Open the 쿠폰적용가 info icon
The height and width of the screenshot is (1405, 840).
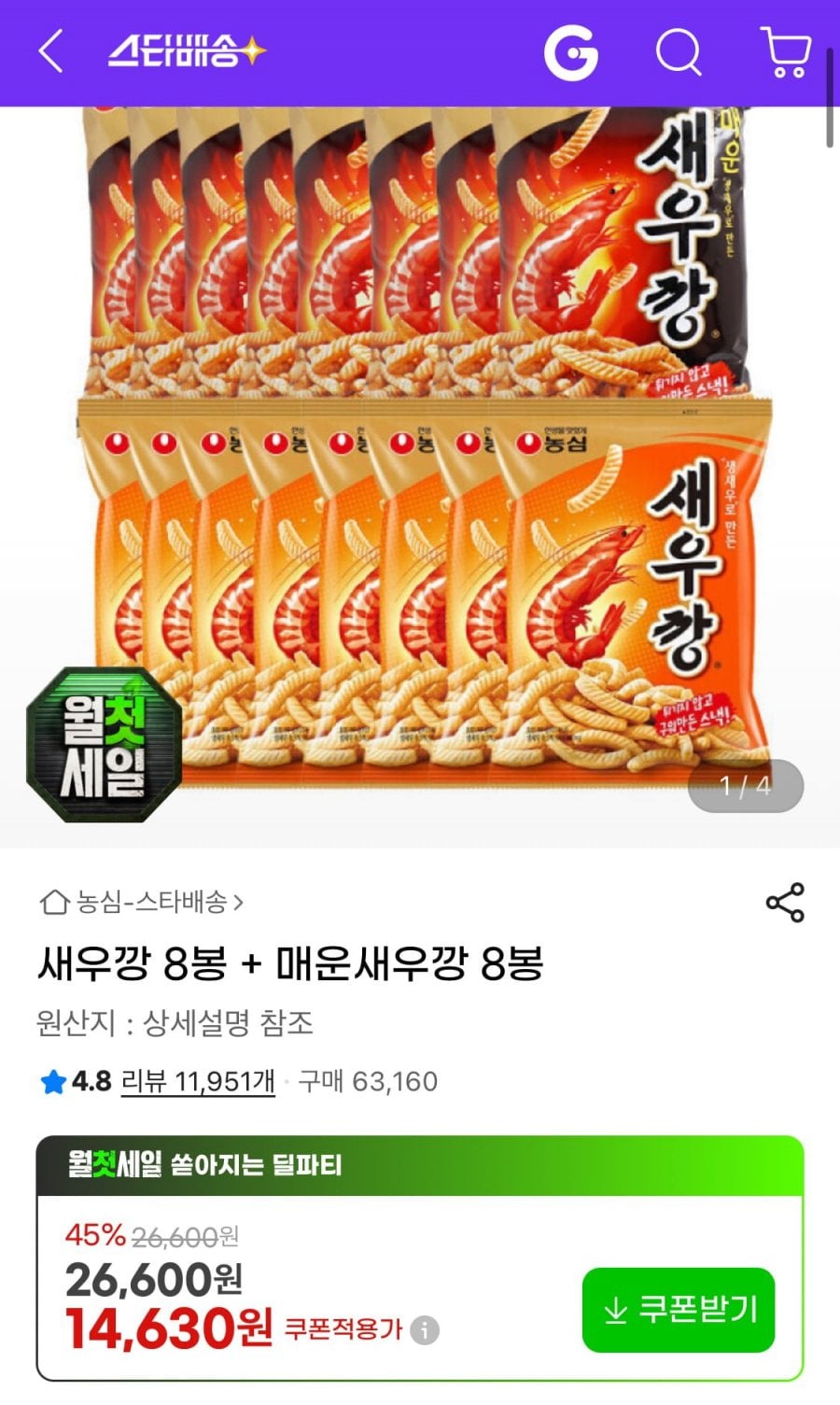(x=425, y=1329)
